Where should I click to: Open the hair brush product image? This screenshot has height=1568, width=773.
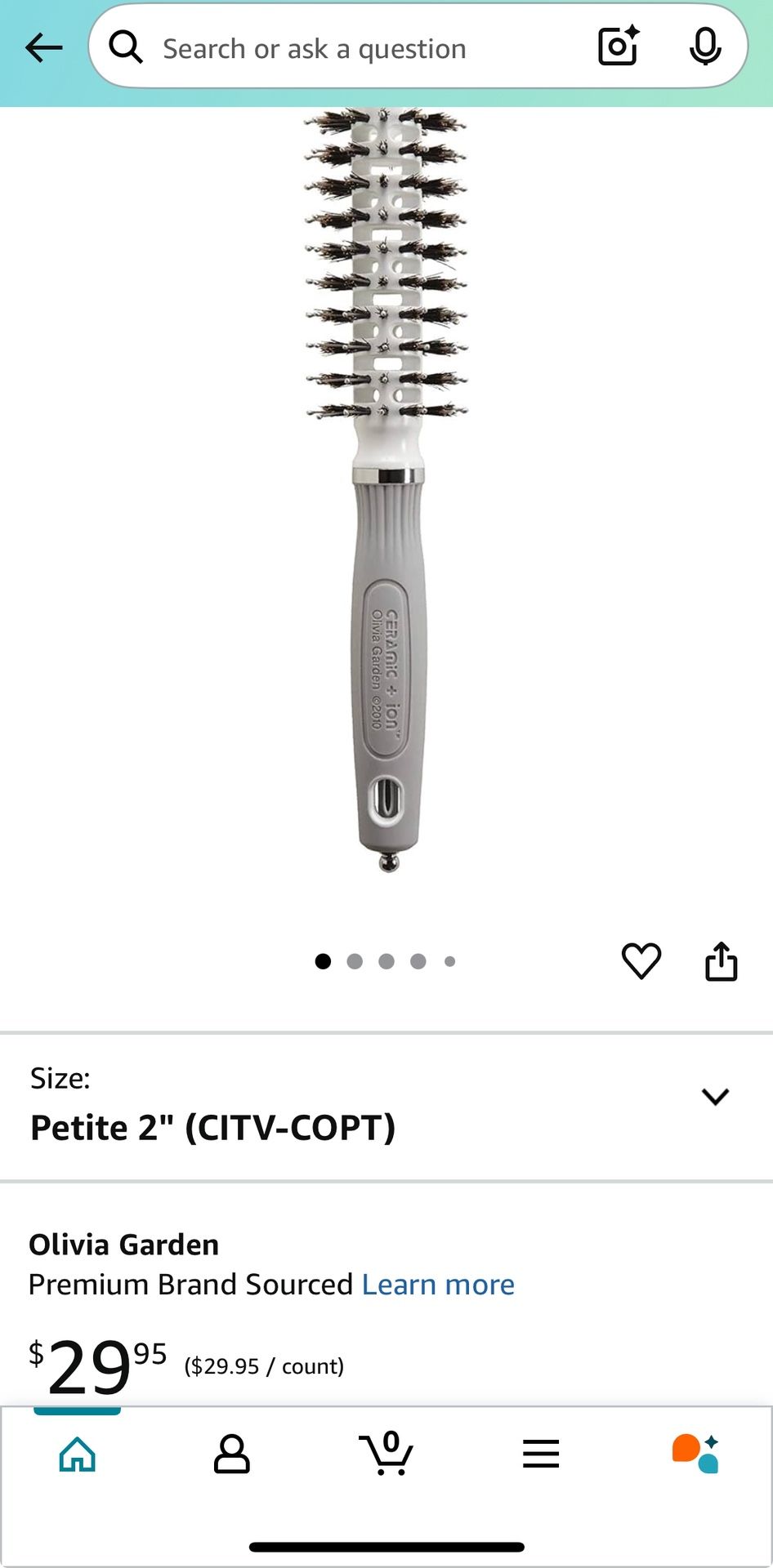coord(387,490)
